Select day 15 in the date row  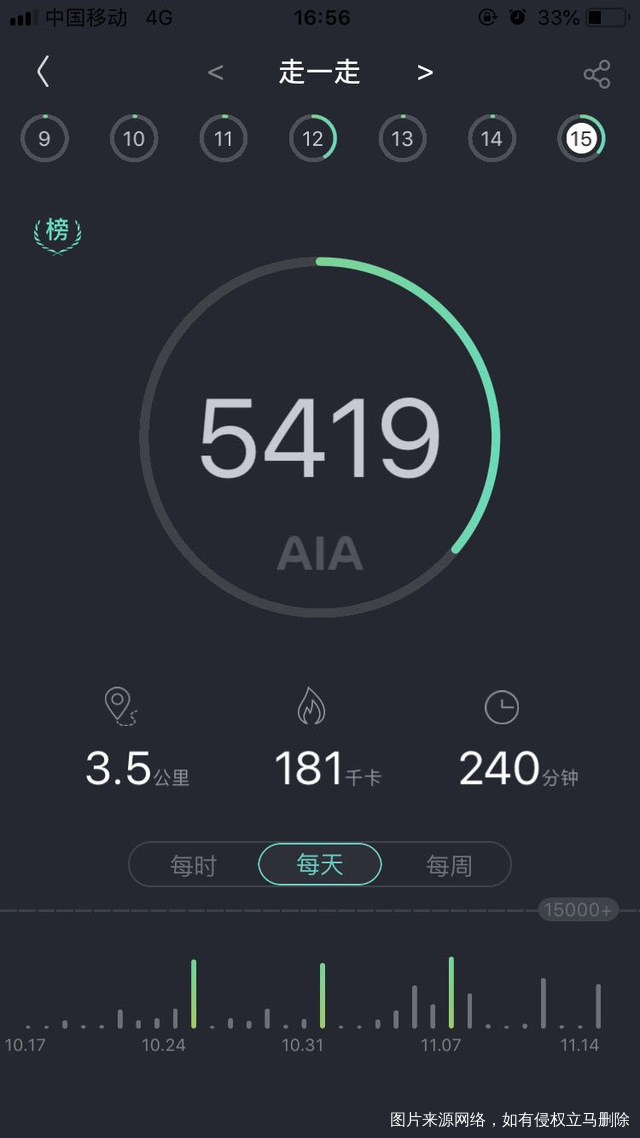(581, 139)
